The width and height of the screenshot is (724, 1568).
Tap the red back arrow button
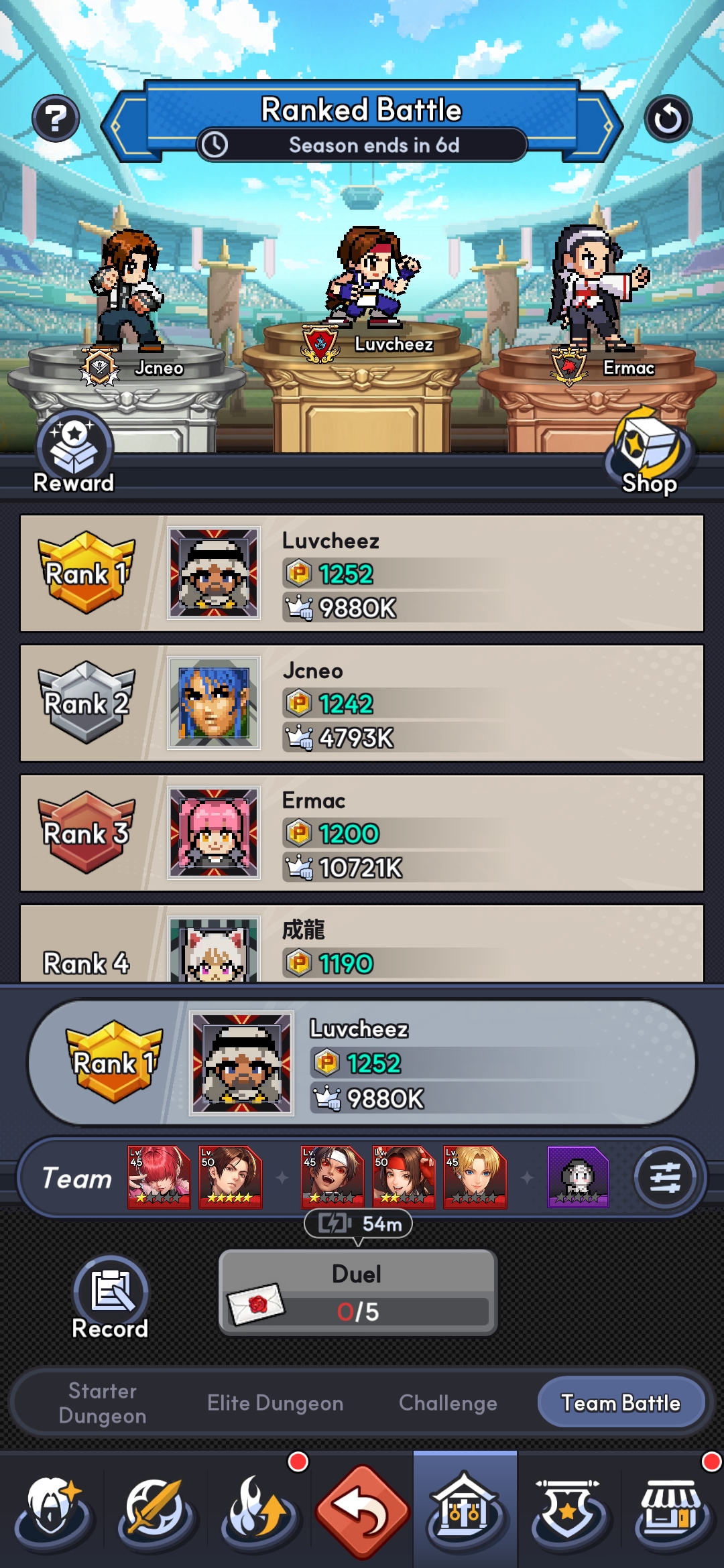(x=362, y=1511)
